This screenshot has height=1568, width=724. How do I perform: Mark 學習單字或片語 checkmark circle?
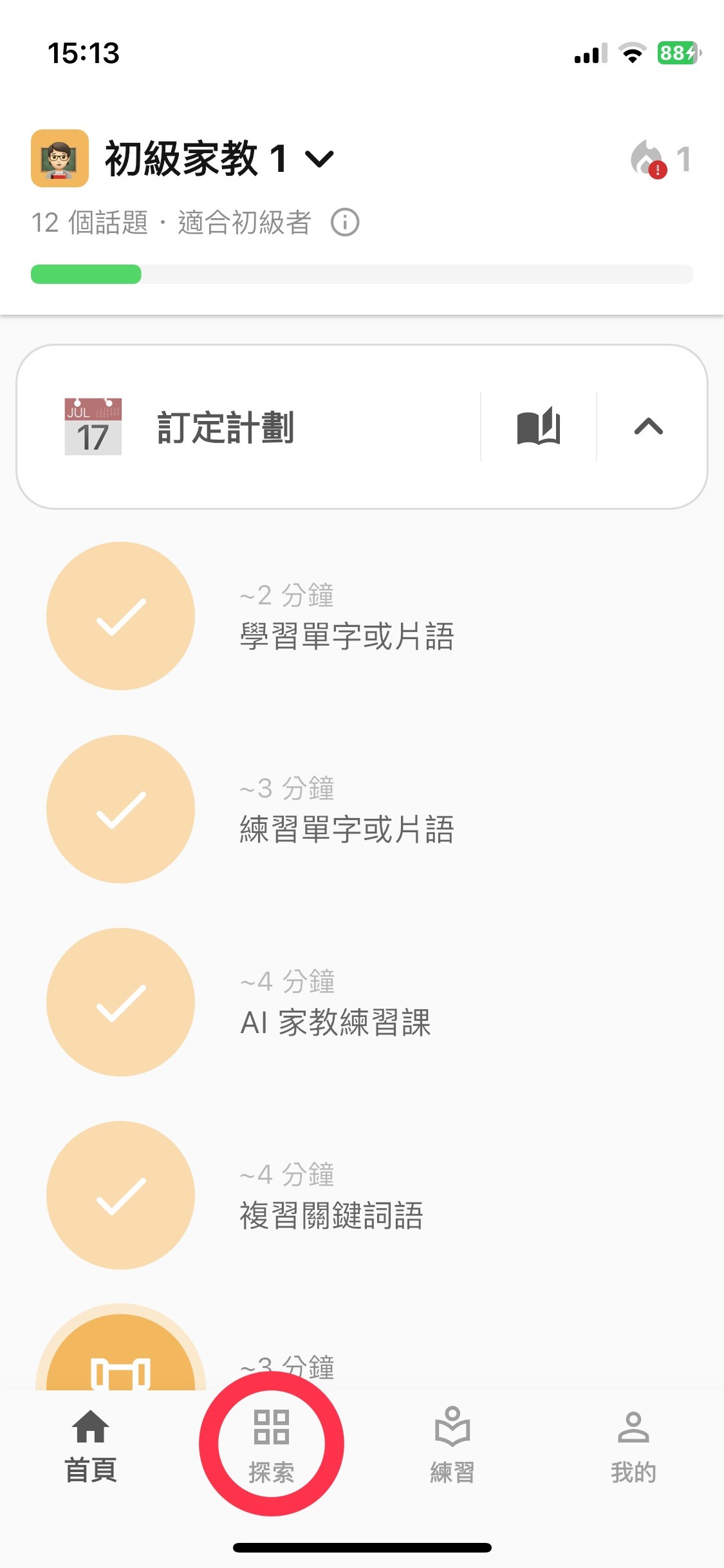tap(120, 615)
